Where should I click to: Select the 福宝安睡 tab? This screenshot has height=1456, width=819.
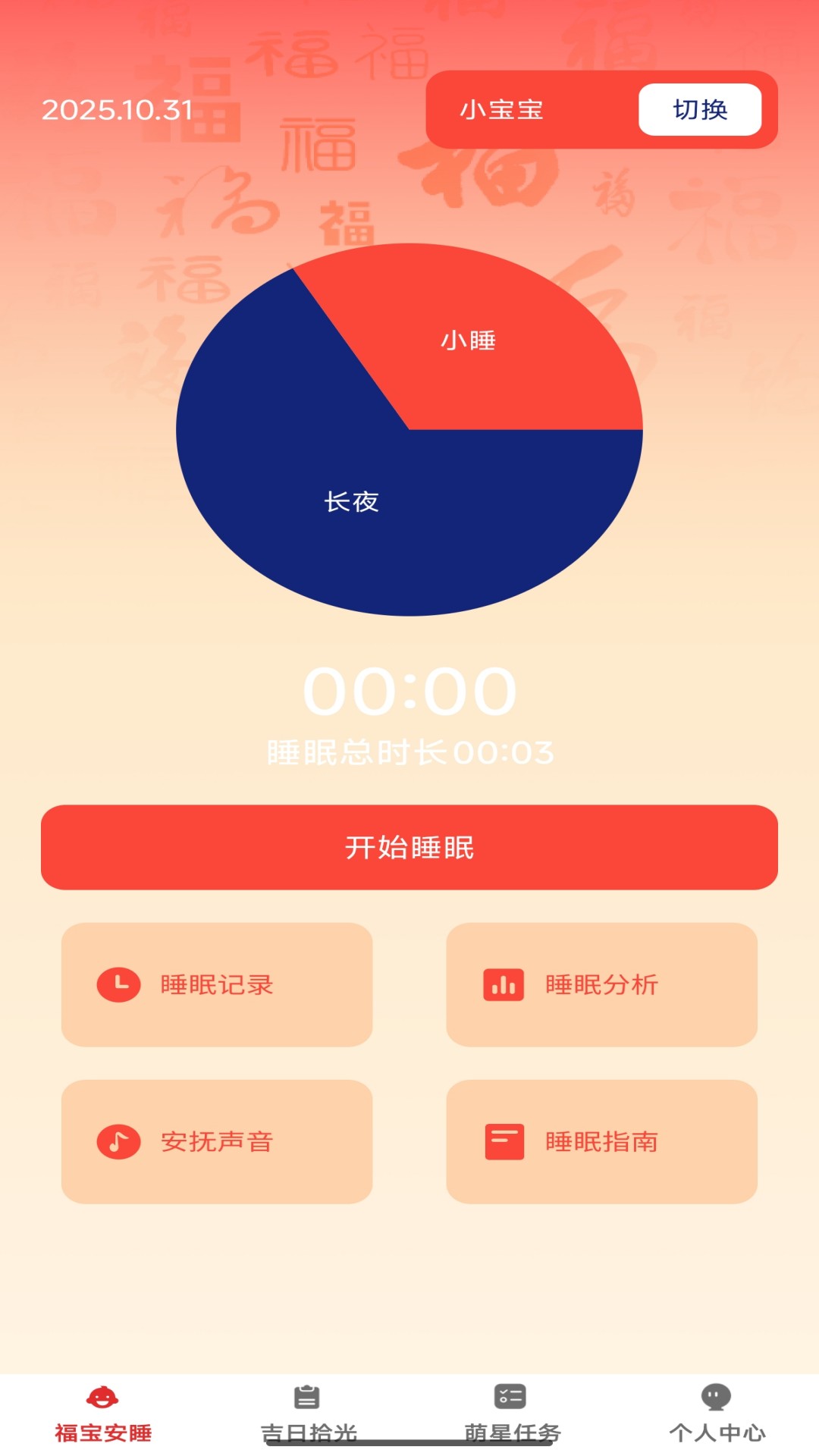103,1414
